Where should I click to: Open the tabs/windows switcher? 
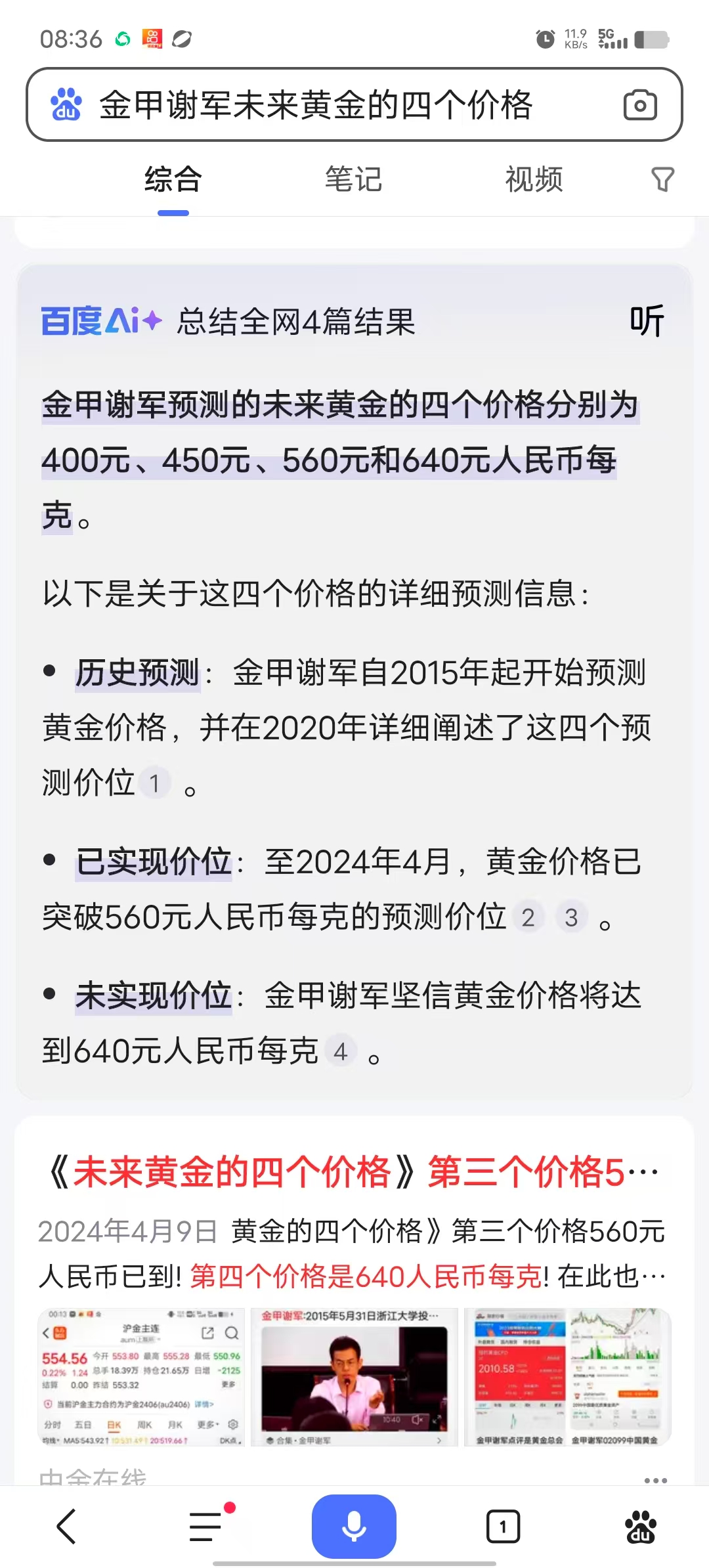[x=503, y=1526]
